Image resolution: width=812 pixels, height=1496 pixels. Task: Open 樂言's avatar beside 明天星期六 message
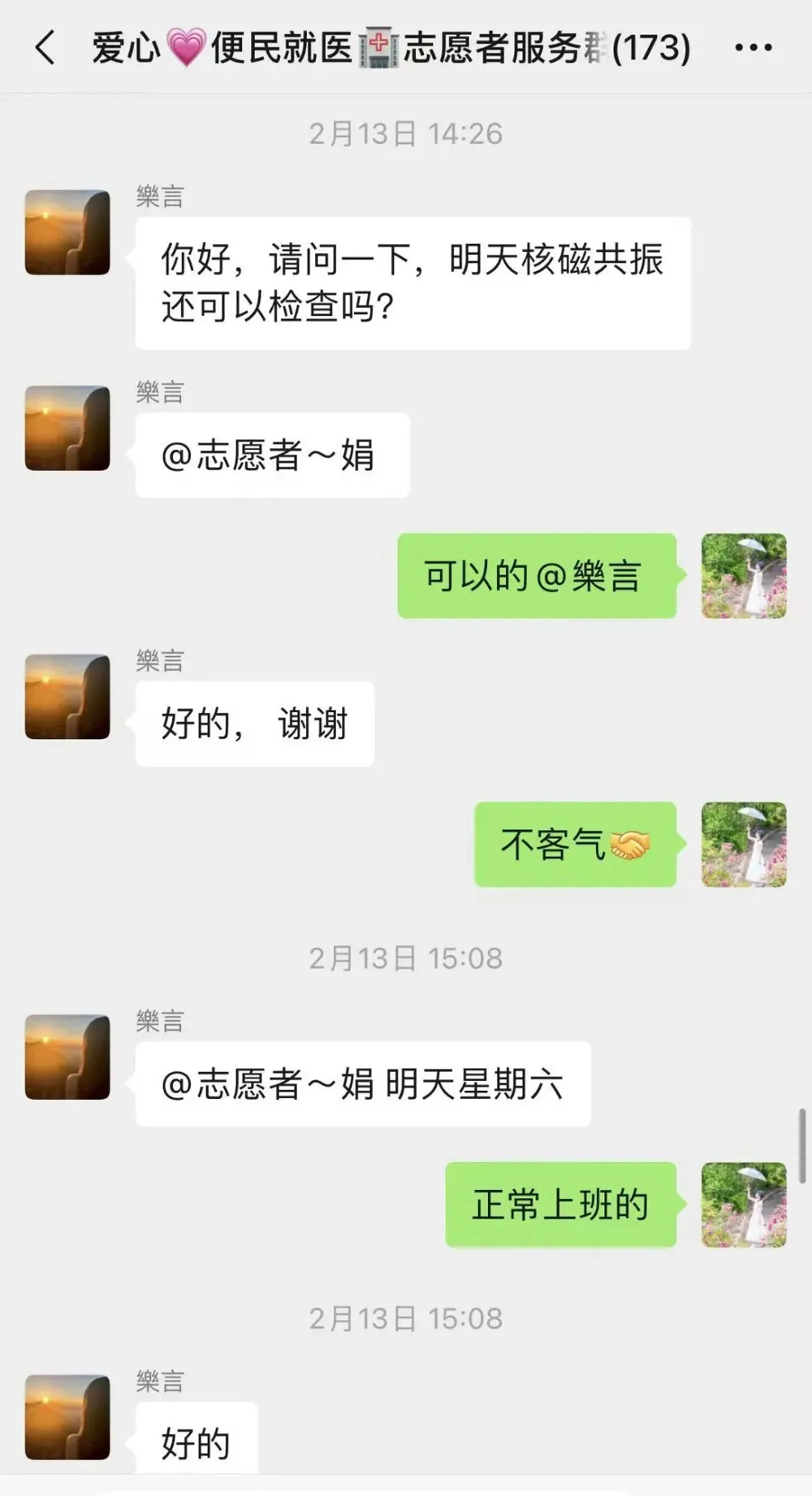tap(67, 1057)
